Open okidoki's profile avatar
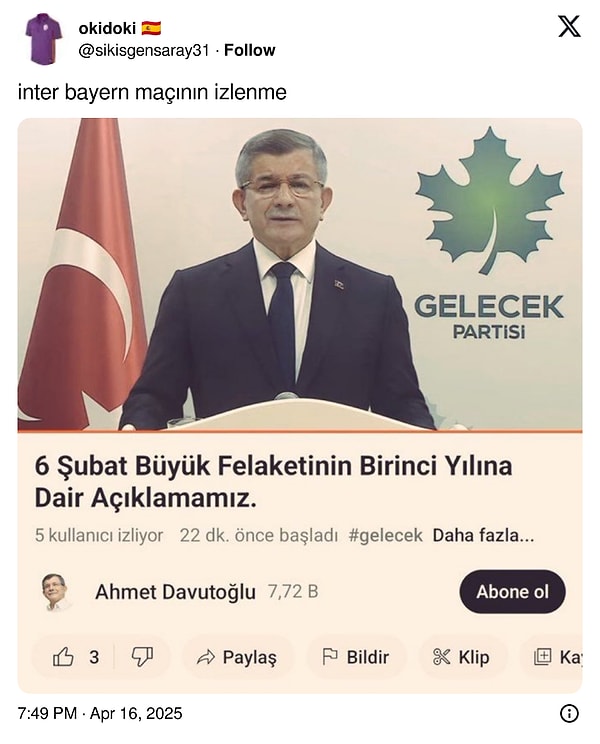Viewport: 600px width, 744px height. tap(43, 39)
